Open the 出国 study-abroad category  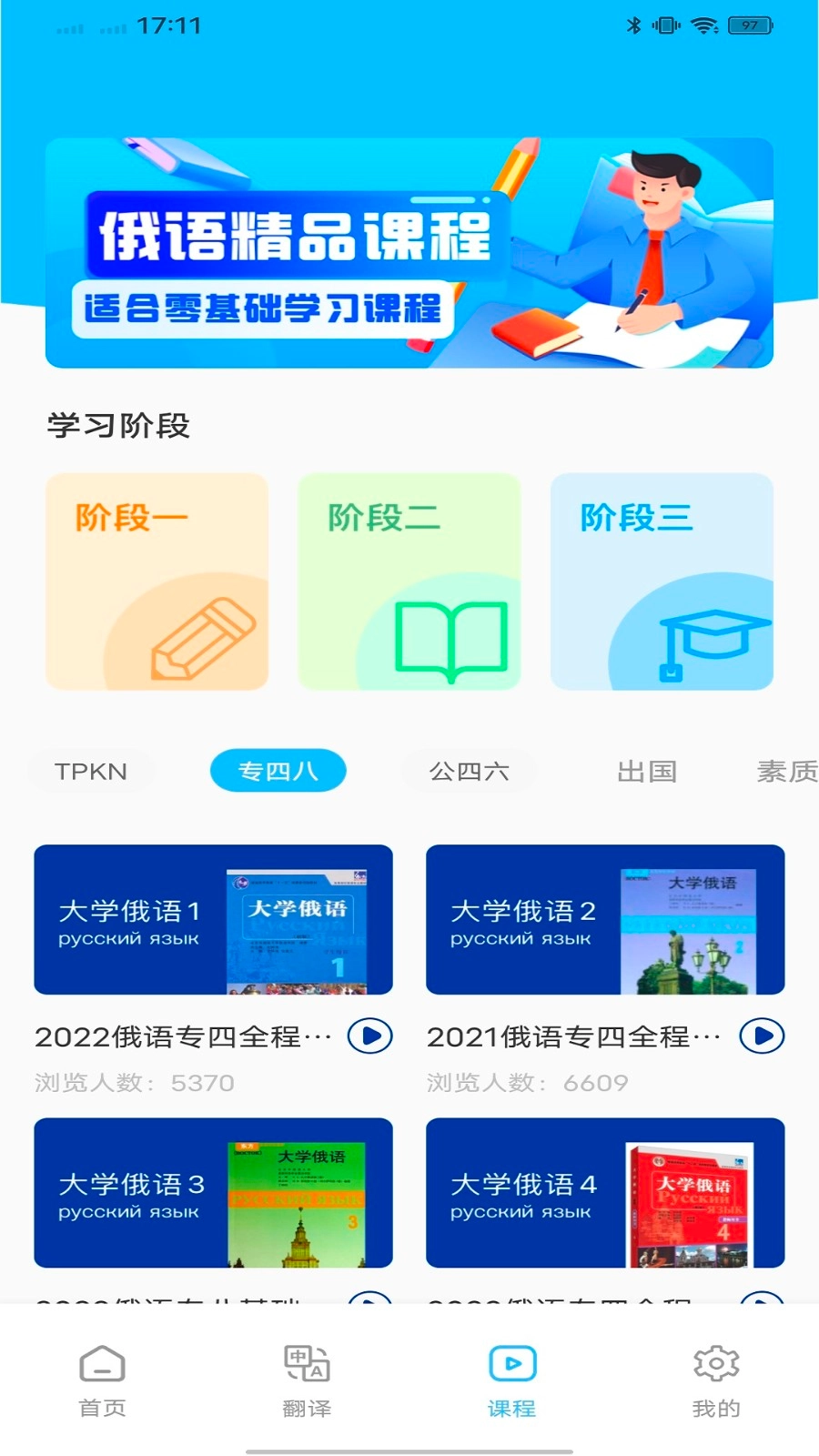646,771
